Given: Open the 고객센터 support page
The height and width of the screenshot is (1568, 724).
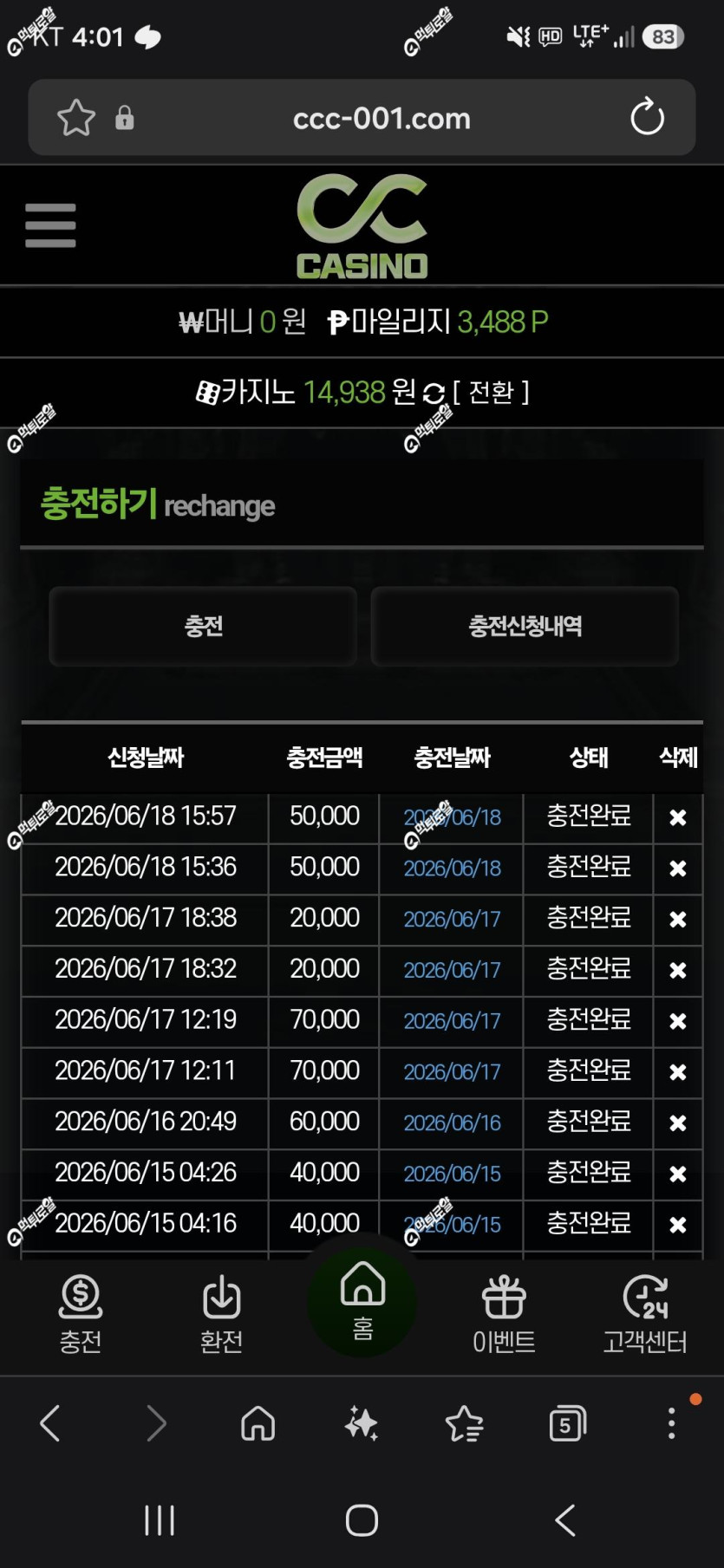Looking at the screenshot, I should tap(645, 1314).
